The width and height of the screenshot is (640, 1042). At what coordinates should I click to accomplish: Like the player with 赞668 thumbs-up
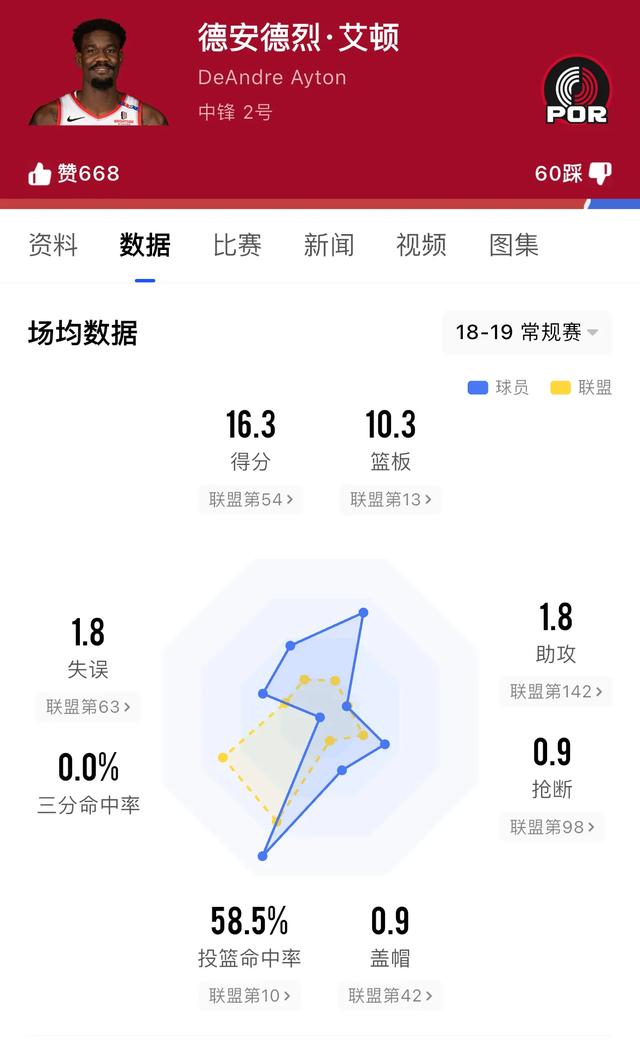pos(74,174)
